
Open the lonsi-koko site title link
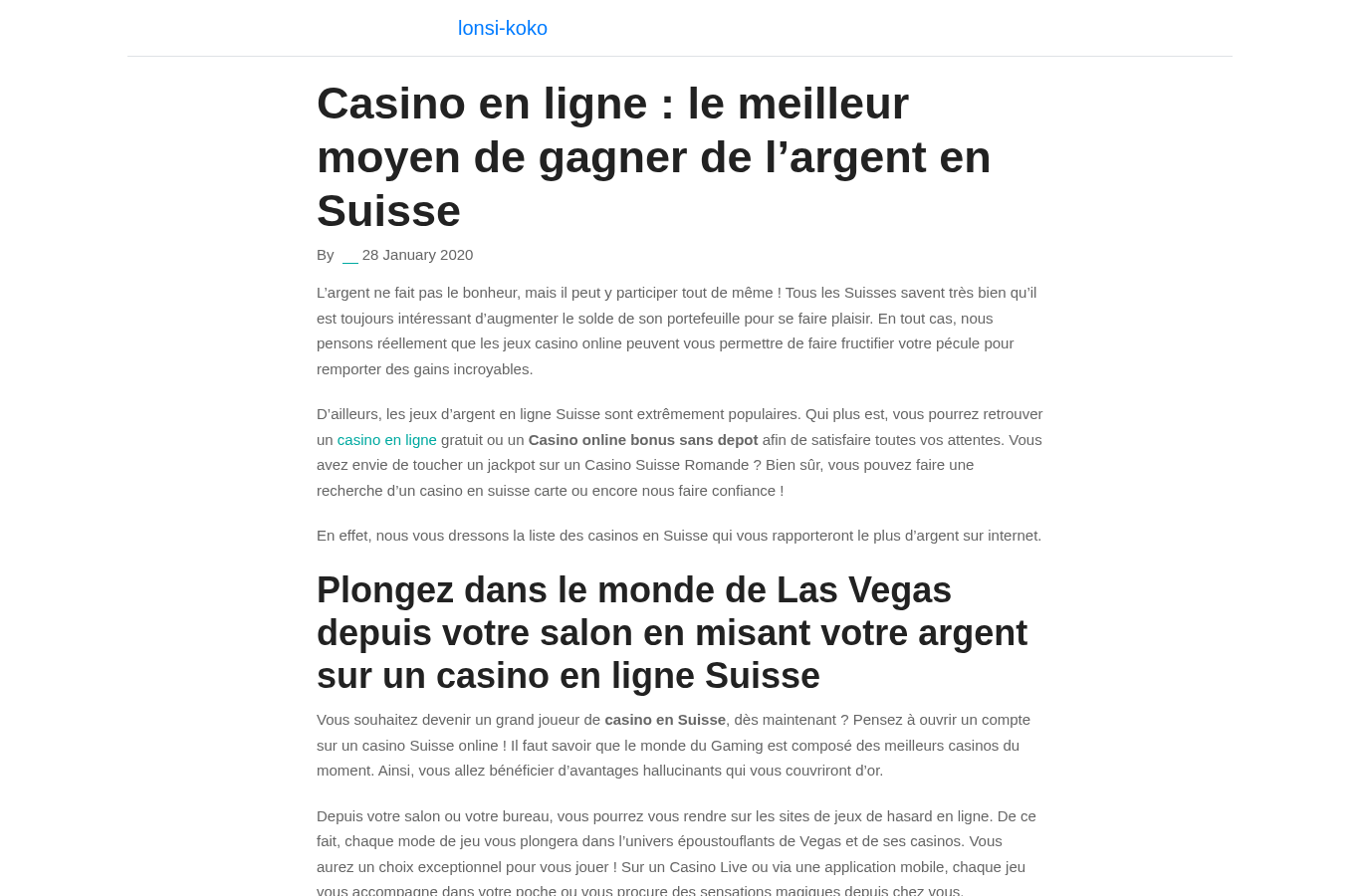click(502, 28)
